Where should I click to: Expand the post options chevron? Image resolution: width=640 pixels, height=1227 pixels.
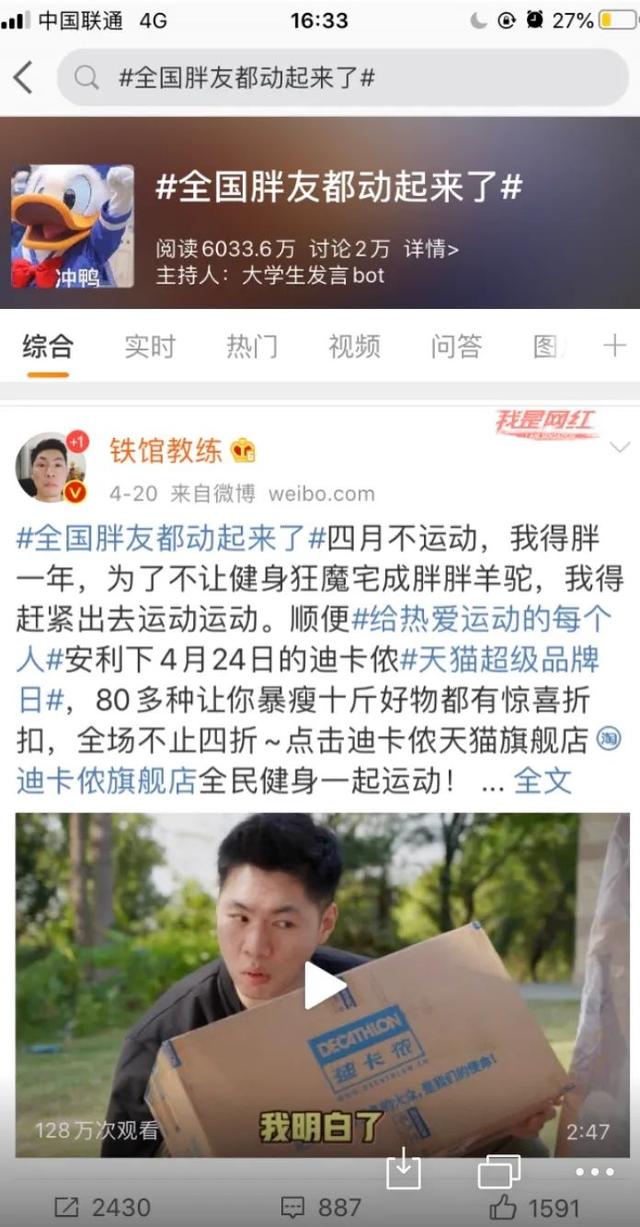click(620, 447)
